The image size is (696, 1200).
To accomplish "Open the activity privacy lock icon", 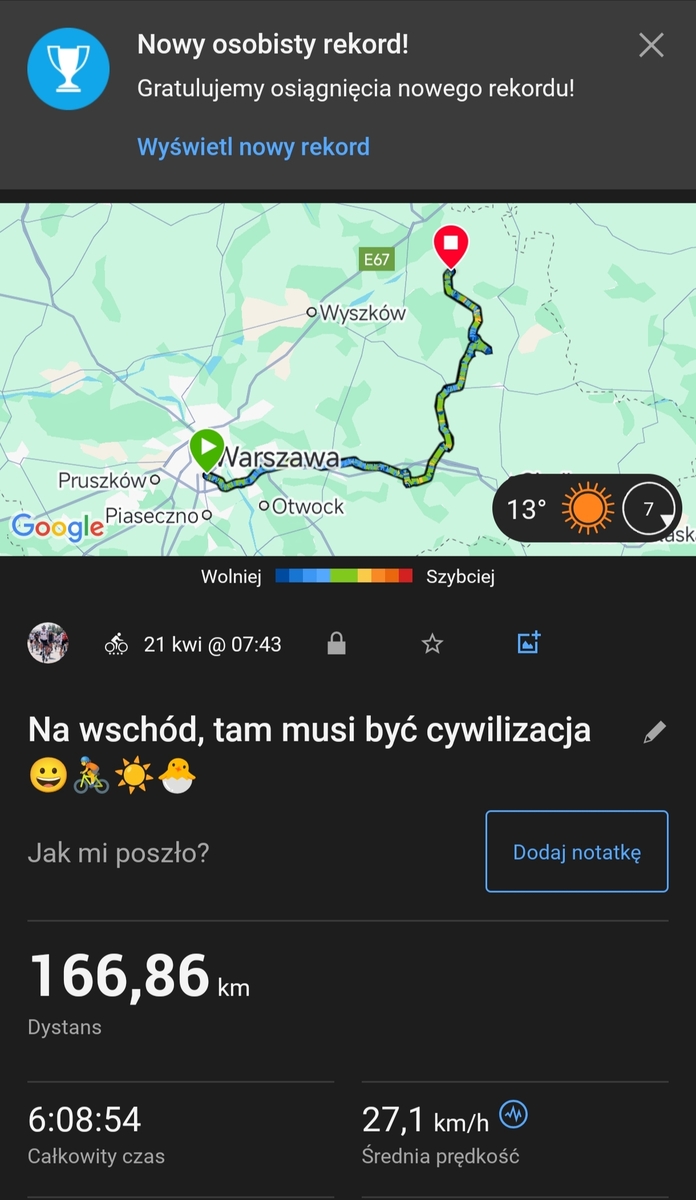I will pyautogui.click(x=337, y=644).
